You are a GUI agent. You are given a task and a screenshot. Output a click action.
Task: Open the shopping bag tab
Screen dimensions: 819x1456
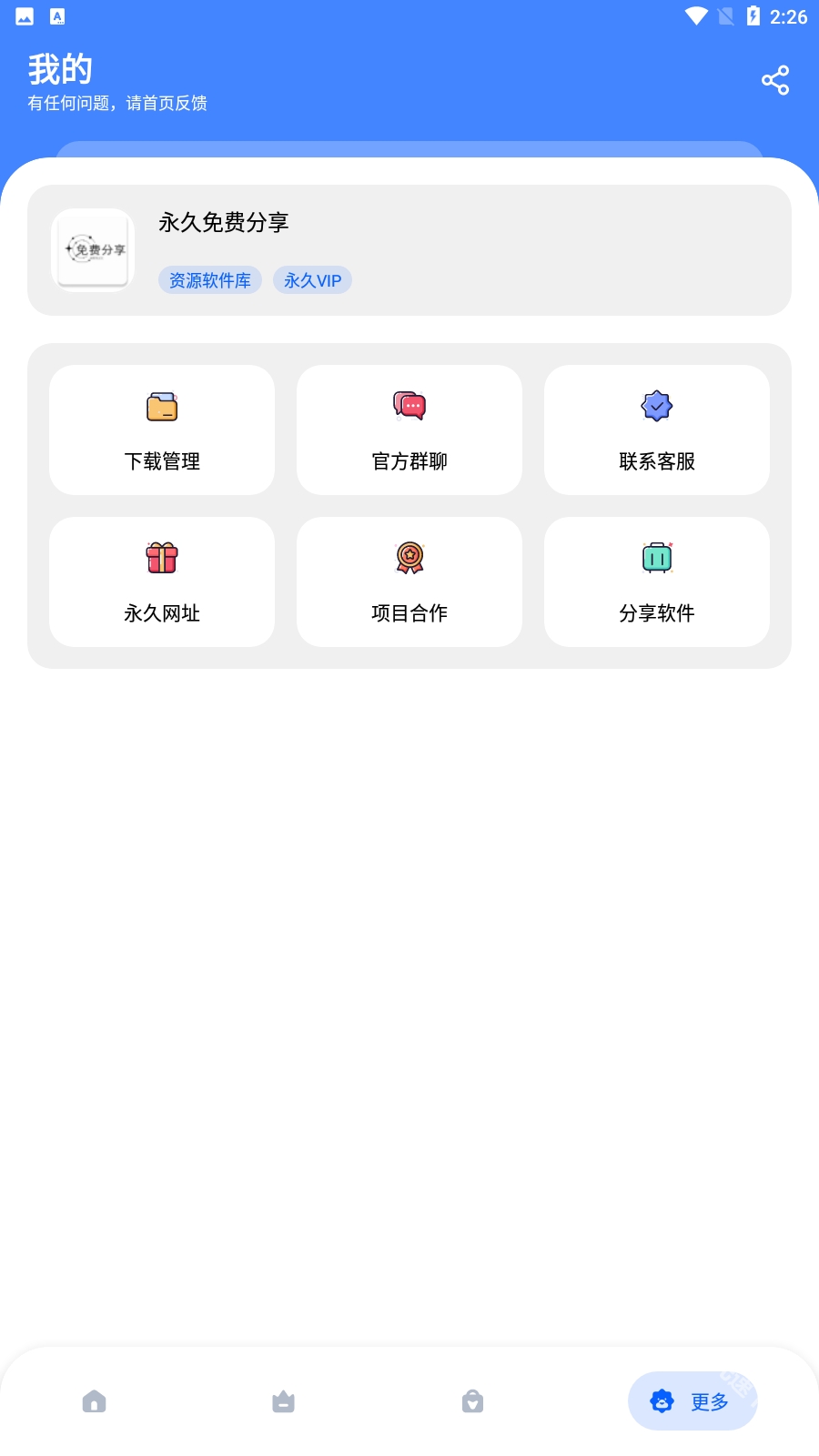point(472,1401)
